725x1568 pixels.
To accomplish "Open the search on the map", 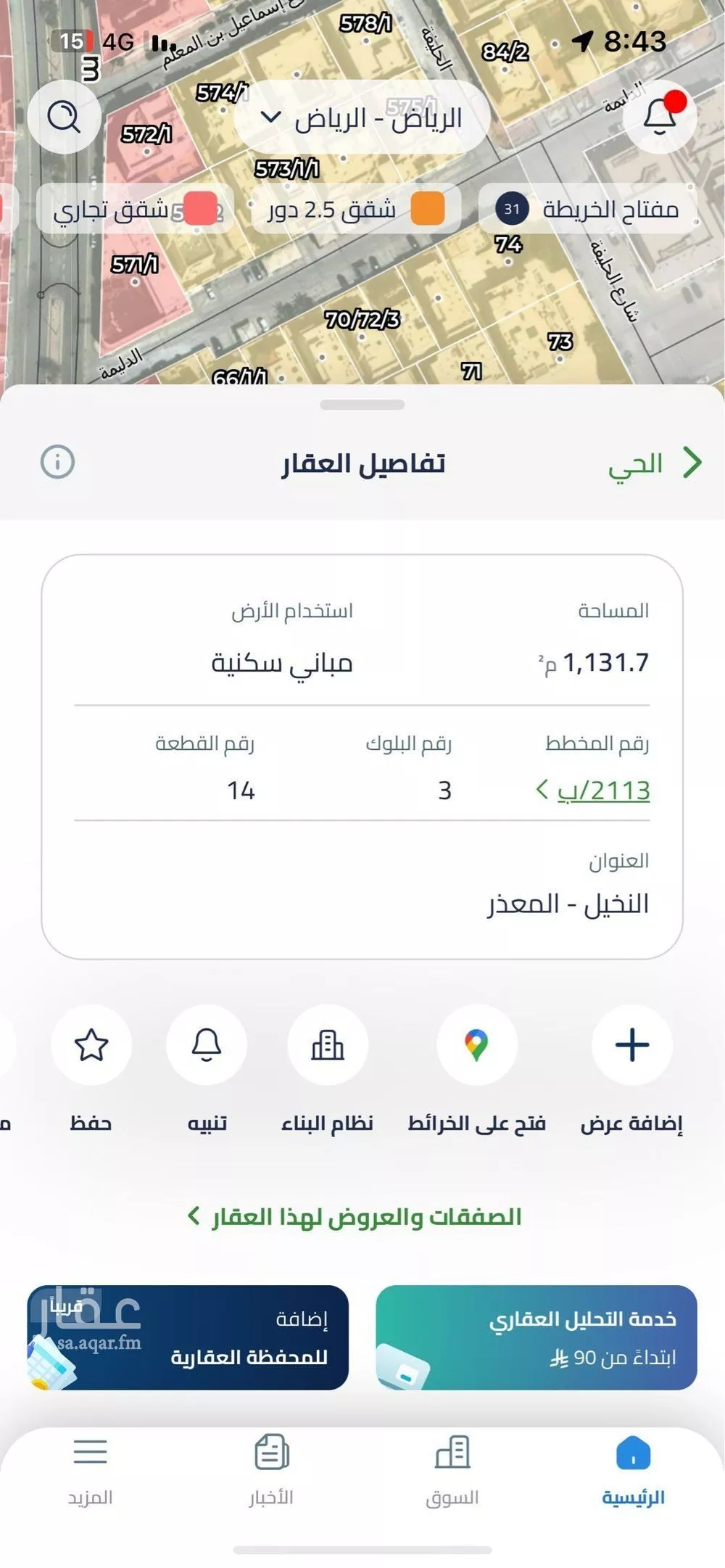I will coord(65,116).
